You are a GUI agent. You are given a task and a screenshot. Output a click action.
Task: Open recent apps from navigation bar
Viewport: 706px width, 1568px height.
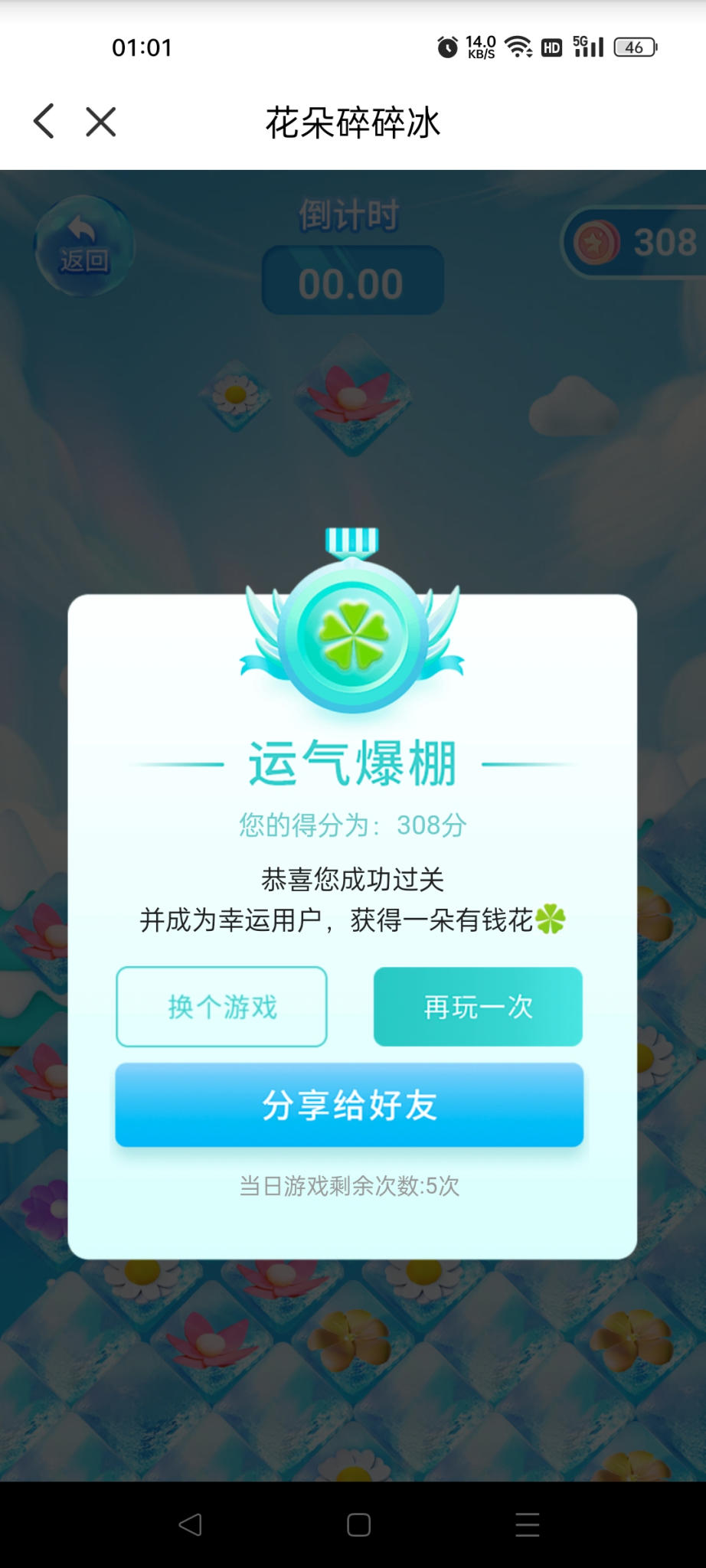(x=527, y=1524)
